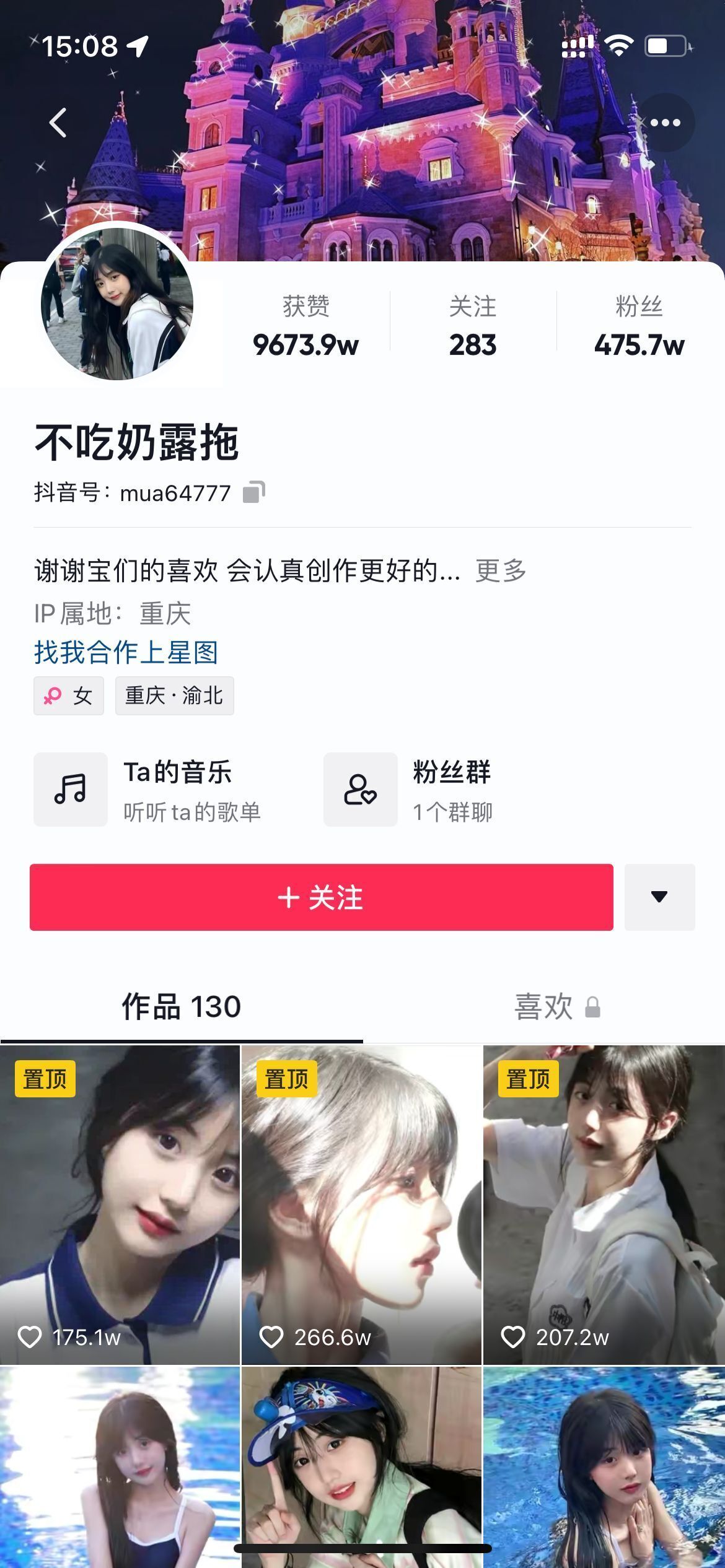Open the pinned video with 175.1w likes
The height and width of the screenshot is (1568, 725).
click(120, 1204)
